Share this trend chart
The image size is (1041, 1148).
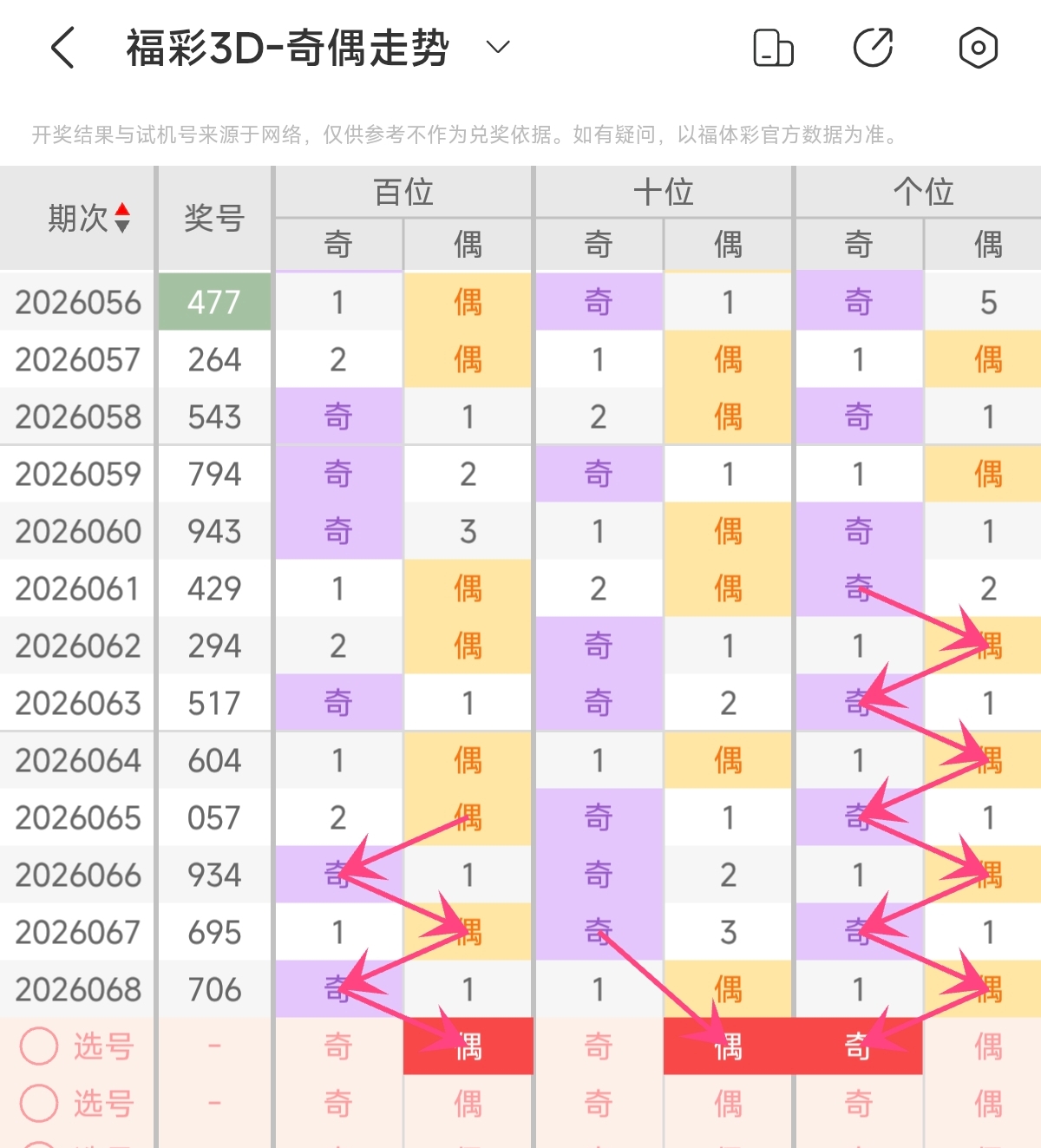[874, 48]
